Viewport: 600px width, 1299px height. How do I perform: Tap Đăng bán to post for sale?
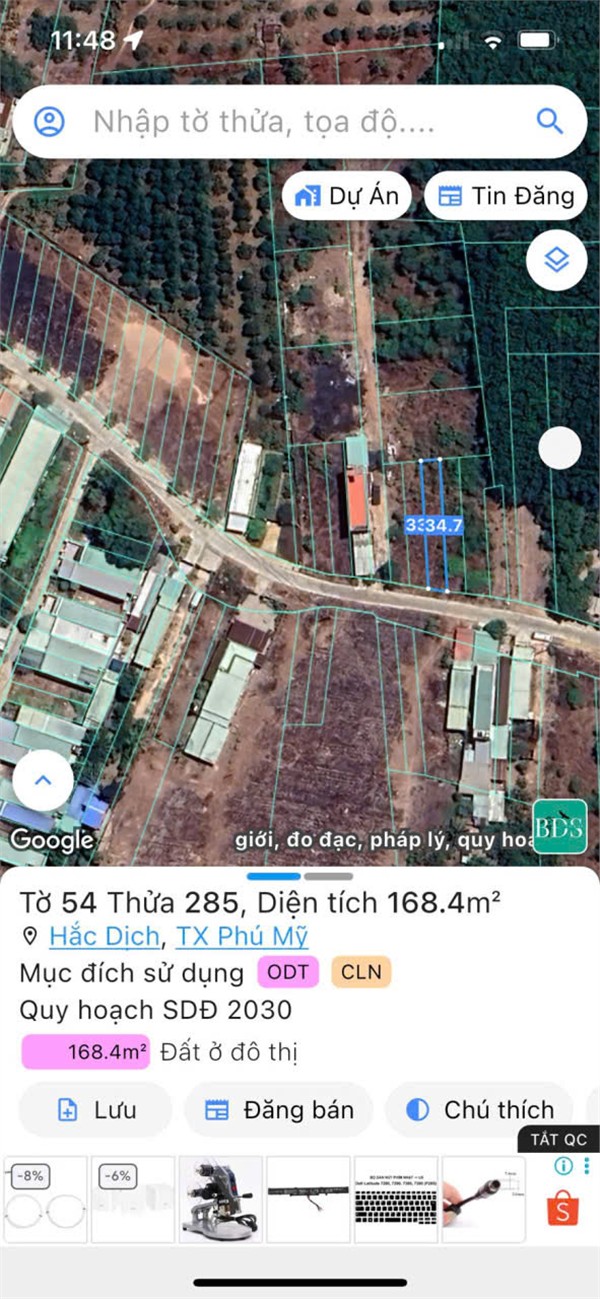click(x=279, y=1109)
